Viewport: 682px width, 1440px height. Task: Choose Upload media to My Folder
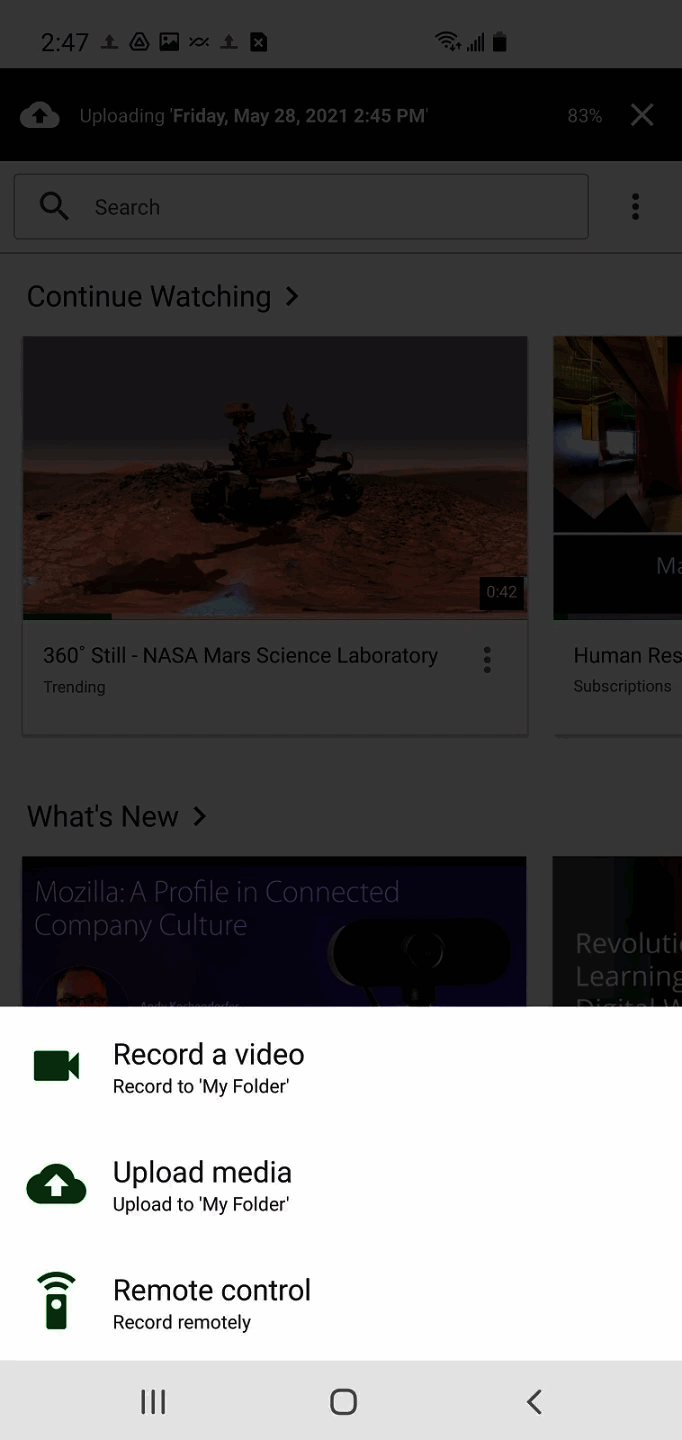click(202, 1184)
